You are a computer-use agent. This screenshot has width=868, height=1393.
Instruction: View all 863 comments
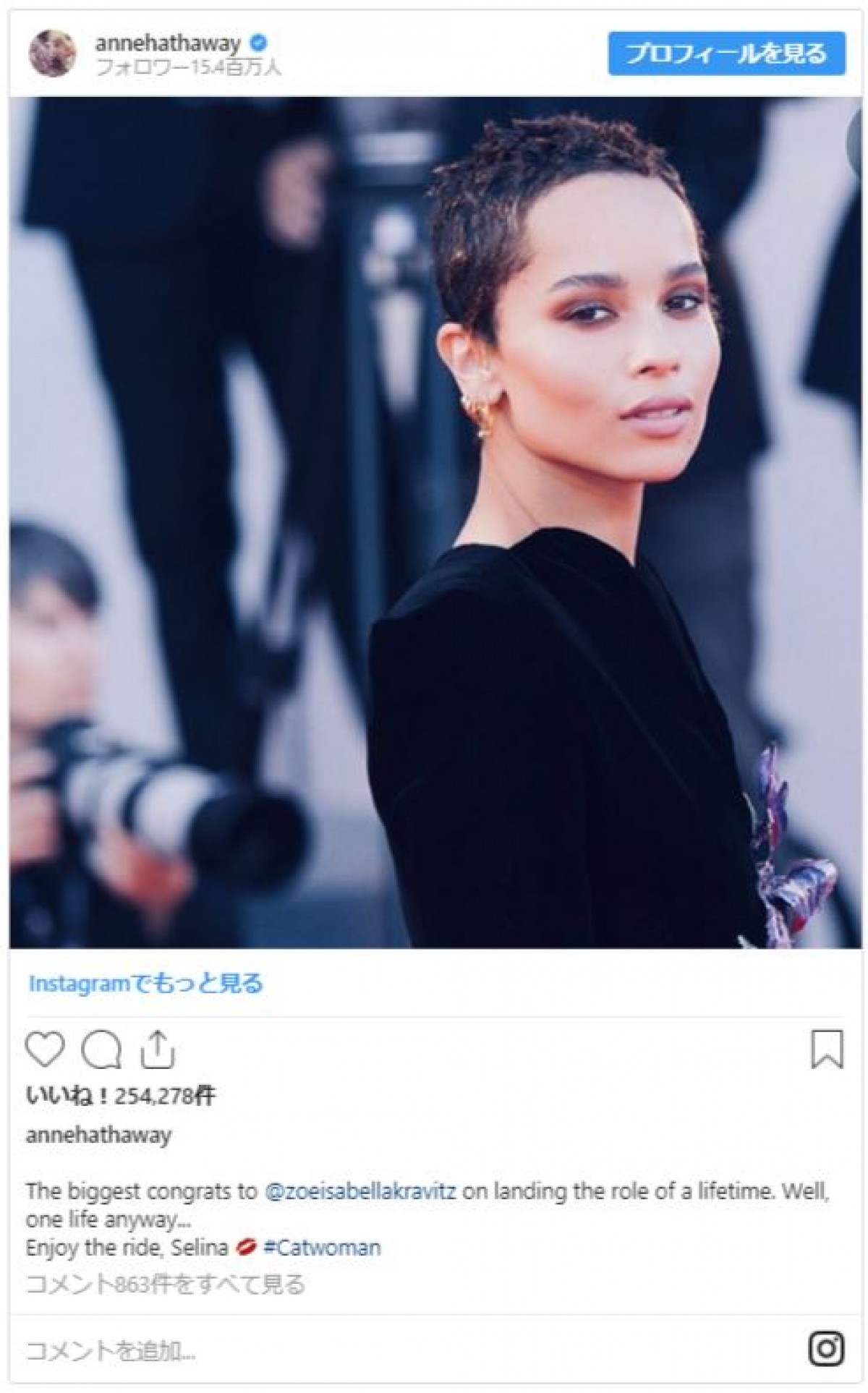[x=166, y=1285]
